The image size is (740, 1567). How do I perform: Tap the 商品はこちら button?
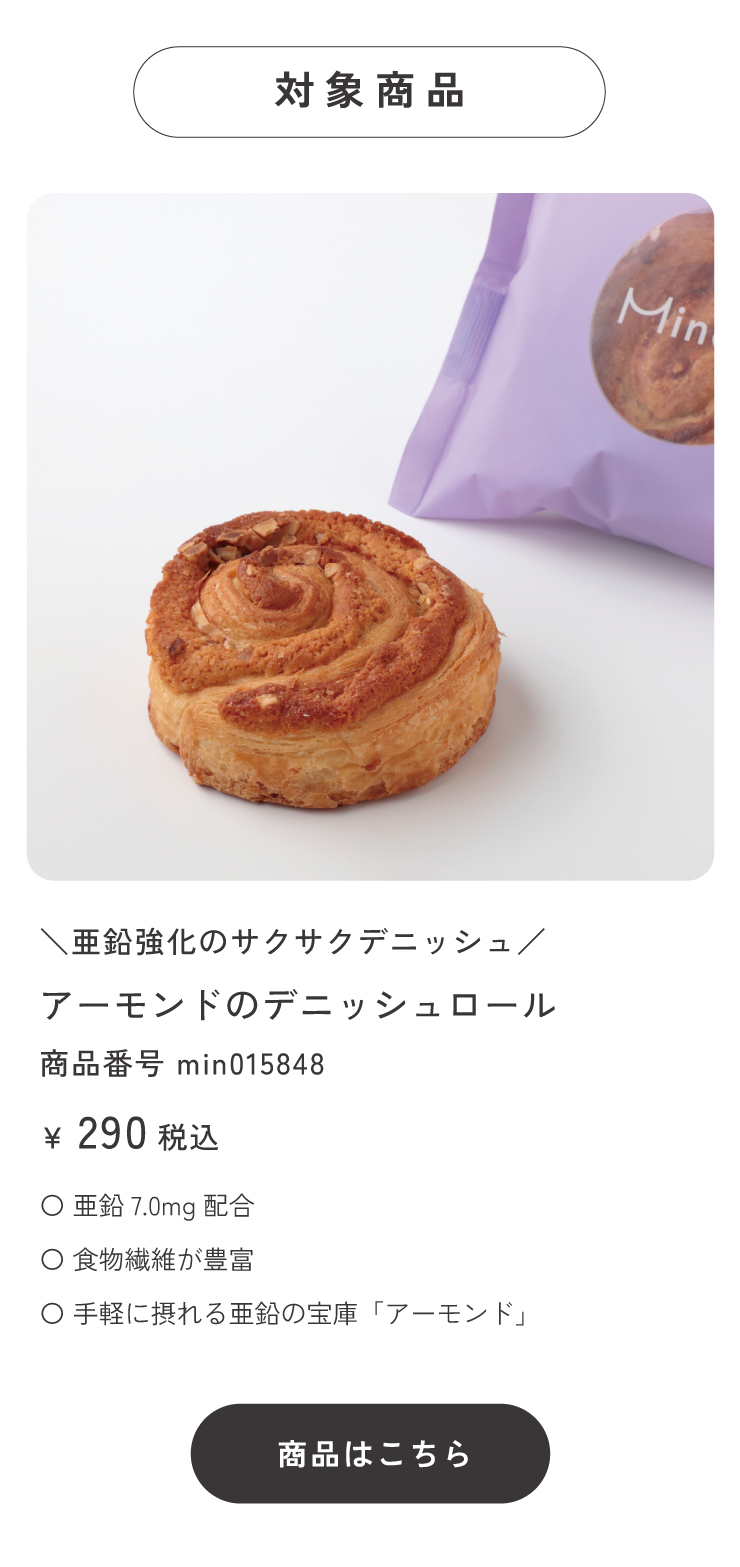(x=370, y=1453)
